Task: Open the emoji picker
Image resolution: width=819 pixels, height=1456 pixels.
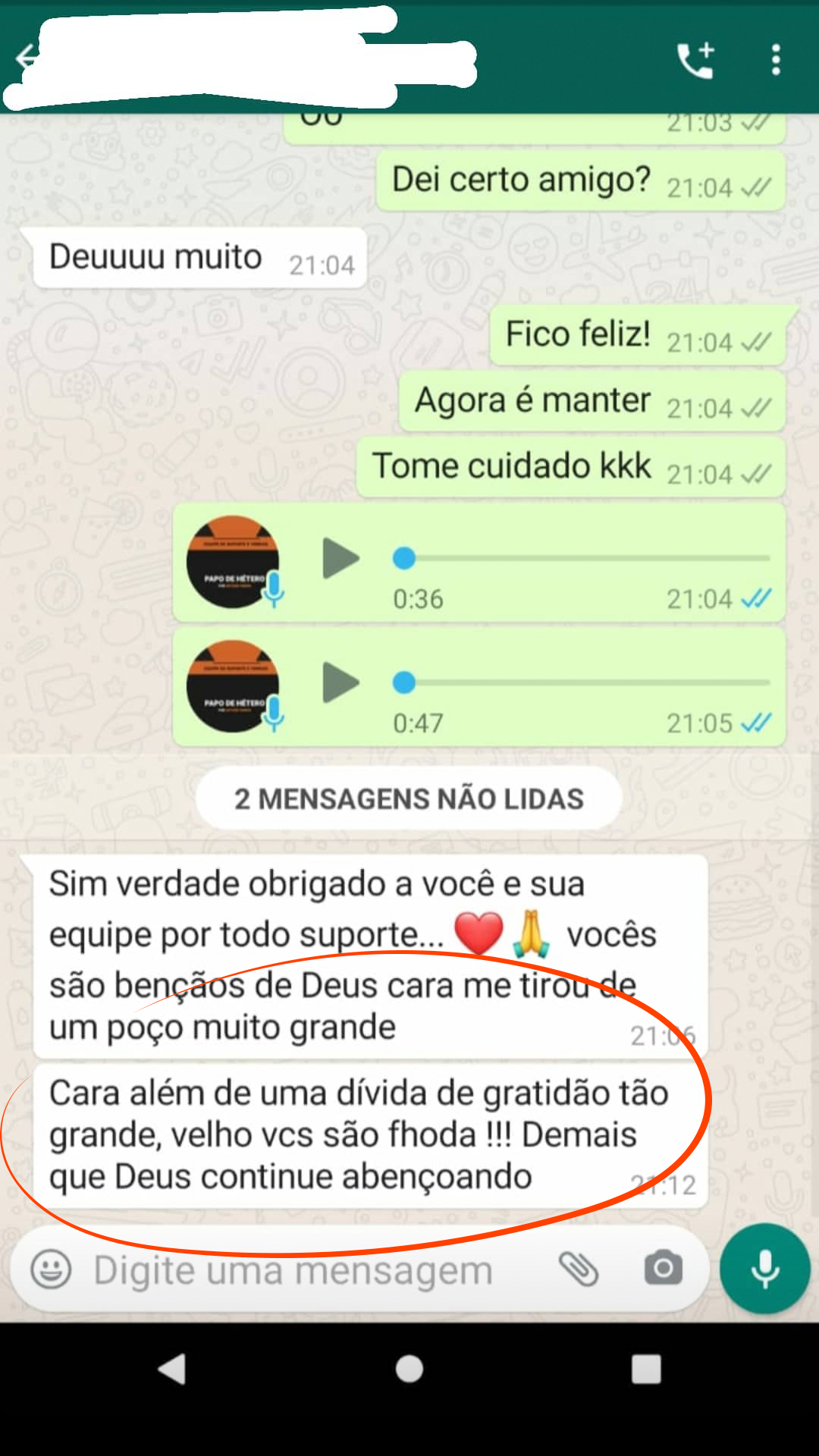Action: pyautogui.click(x=51, y=1269)
